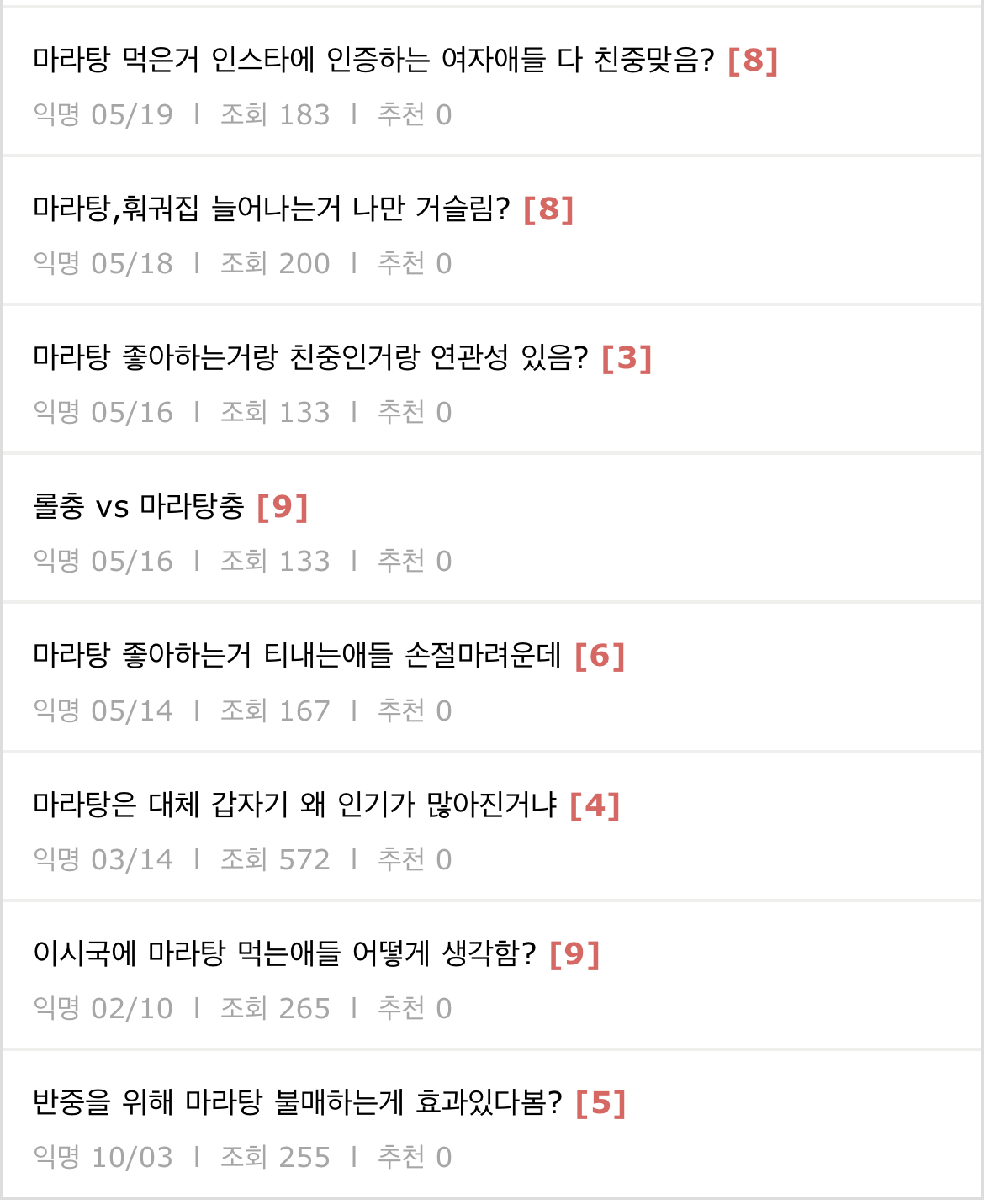Viewport: 984px width, 1204px height.
Task: Open the post '롤충 vs 마라탕충'
Action: (x=139, y=507)
